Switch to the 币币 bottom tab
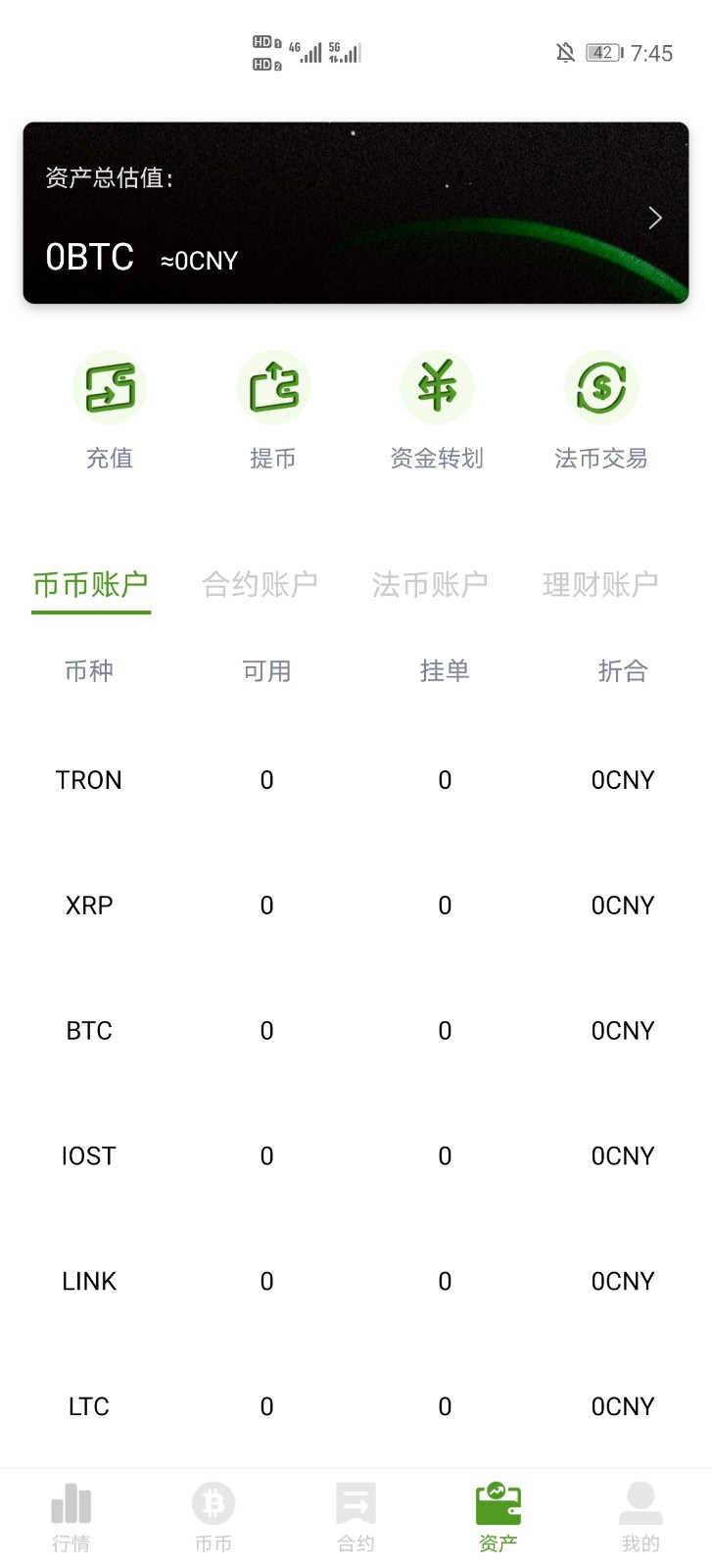 click(214, 1517)
